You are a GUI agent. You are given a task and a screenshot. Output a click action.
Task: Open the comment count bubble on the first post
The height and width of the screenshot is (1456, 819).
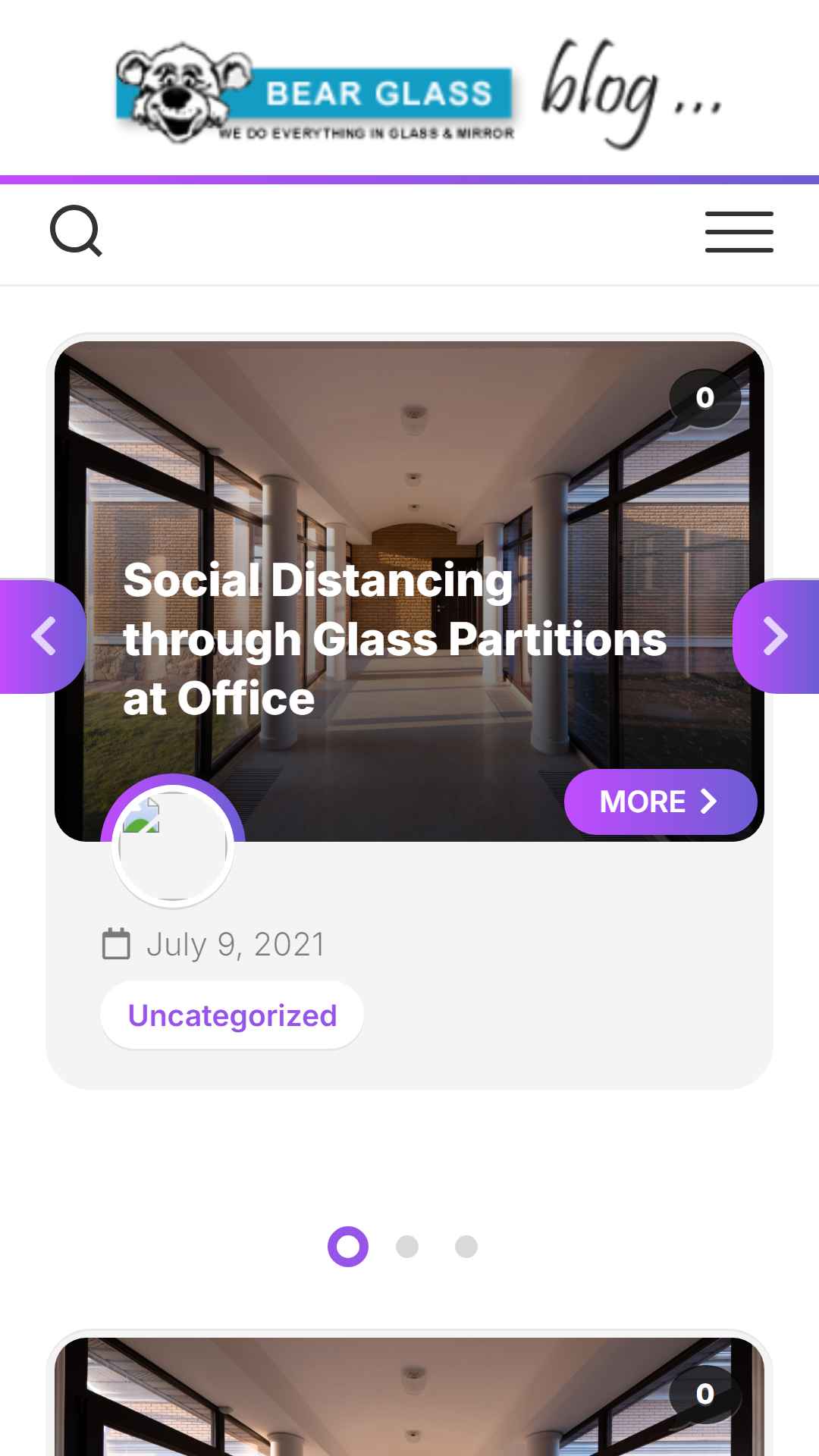point(704,398)
